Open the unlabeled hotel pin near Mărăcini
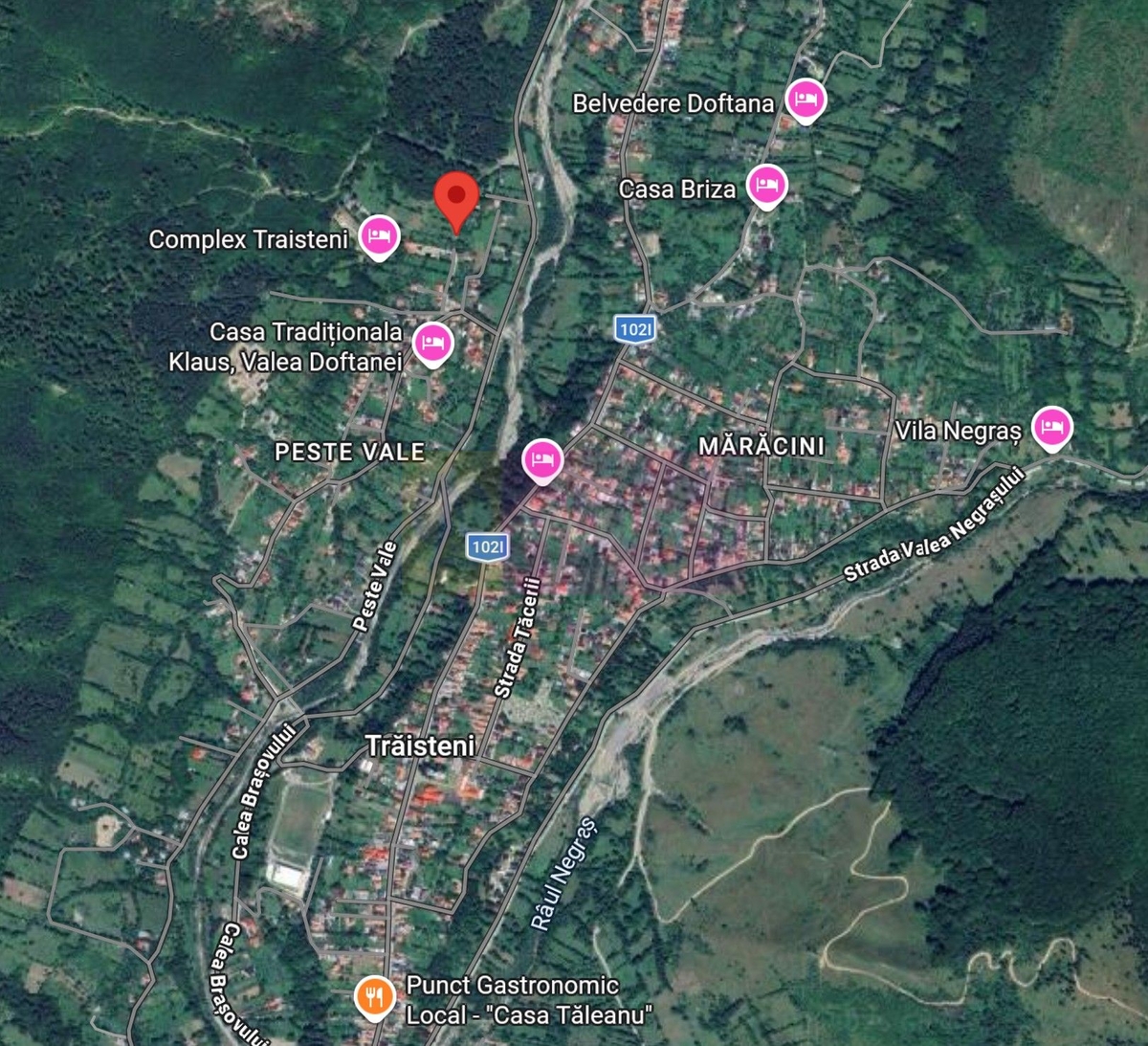 pyautogui.click(x=542, y=459)
